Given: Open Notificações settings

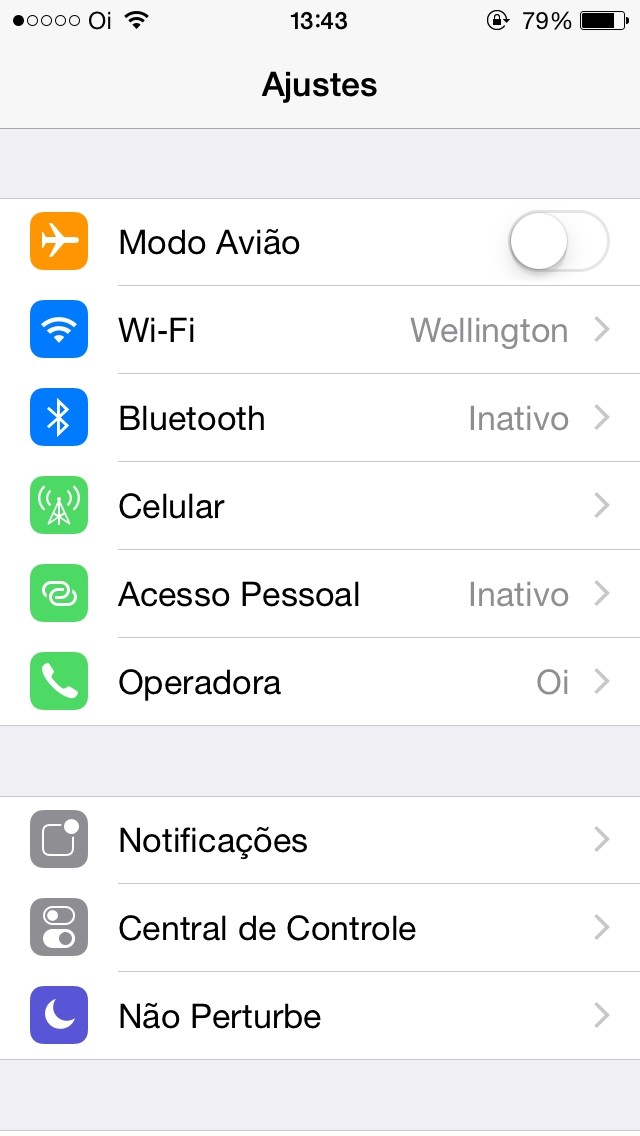Looking at the screenshot, I should coord(320,840).
